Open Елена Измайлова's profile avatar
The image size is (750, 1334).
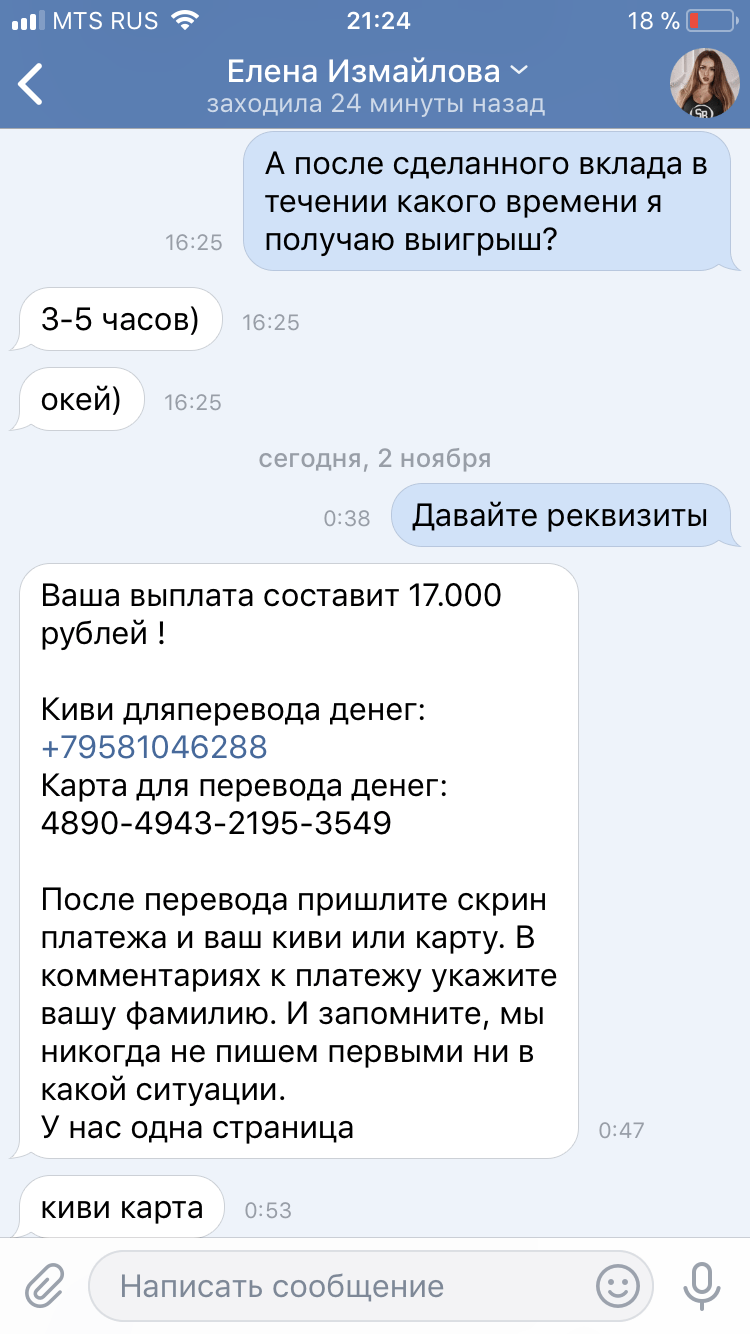[703, 84]
